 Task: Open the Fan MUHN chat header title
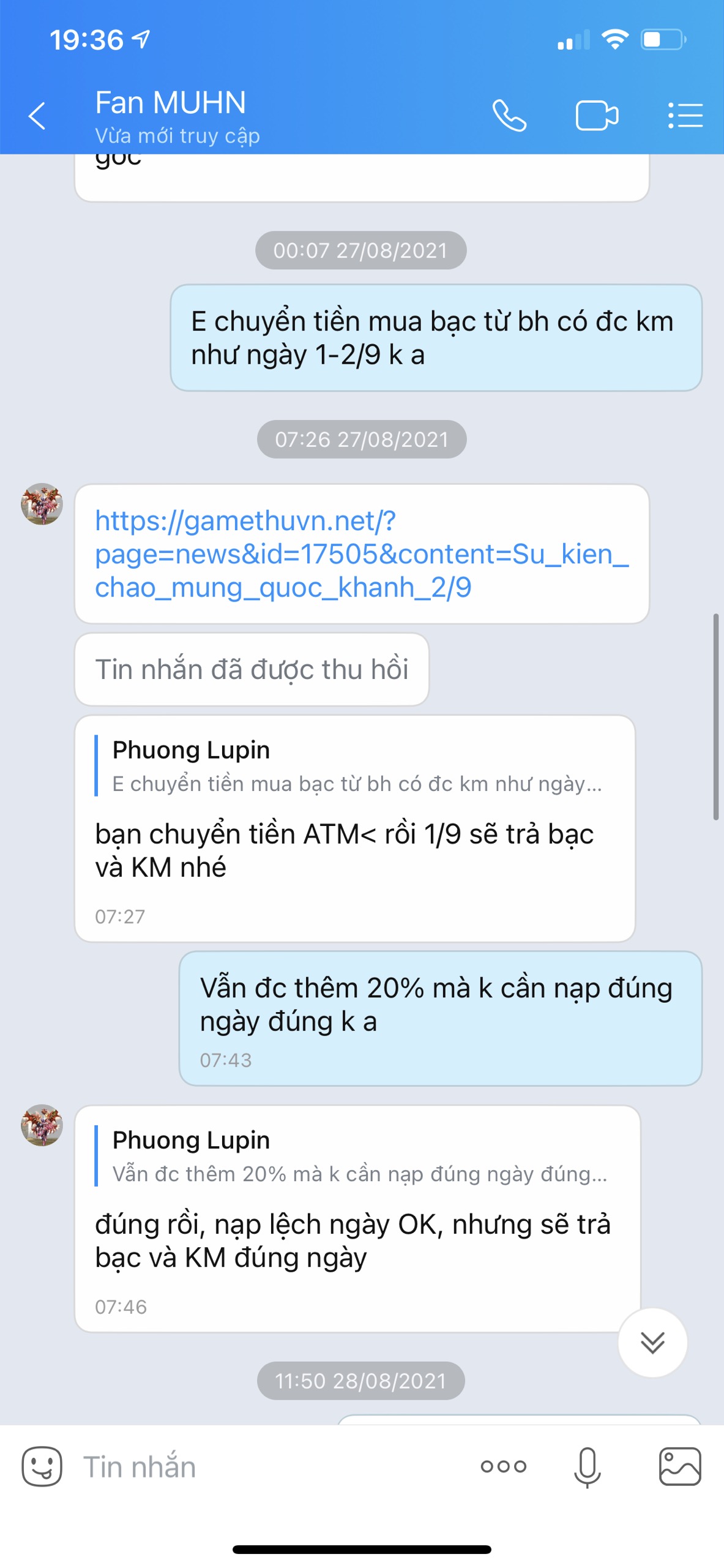[170, 102]
